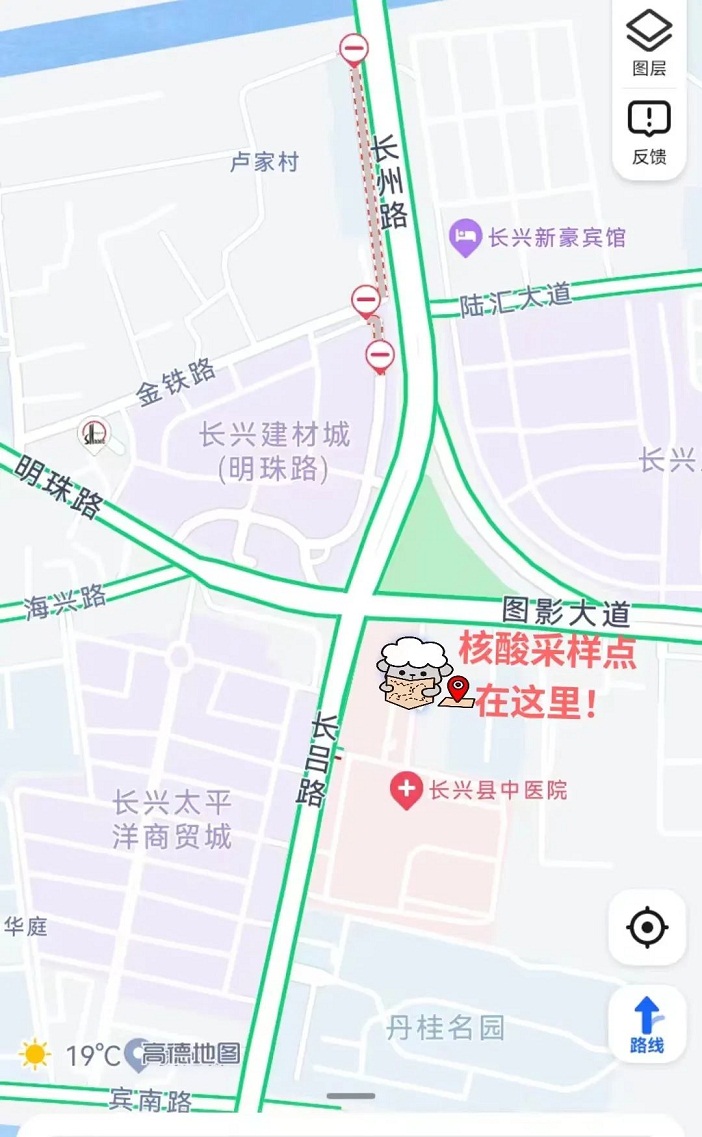Tap the gas station marker near 金铁路
The image size is (702, 1137).
tap(94, 435)
